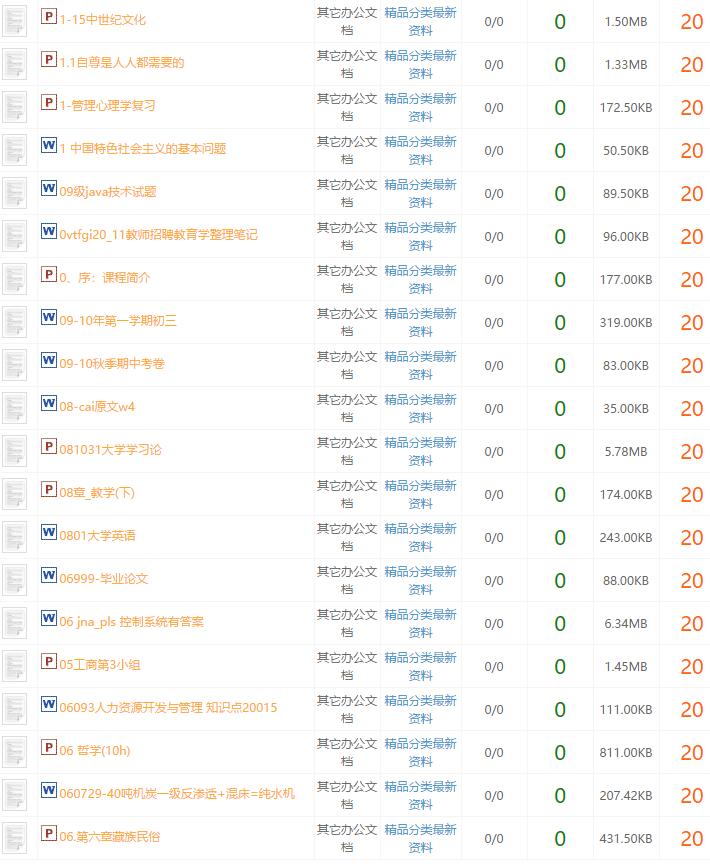The width and height of the screenshot is (710, 867).
Task: Open 0、序：课程简介 presentation
Action: point(104,278)
